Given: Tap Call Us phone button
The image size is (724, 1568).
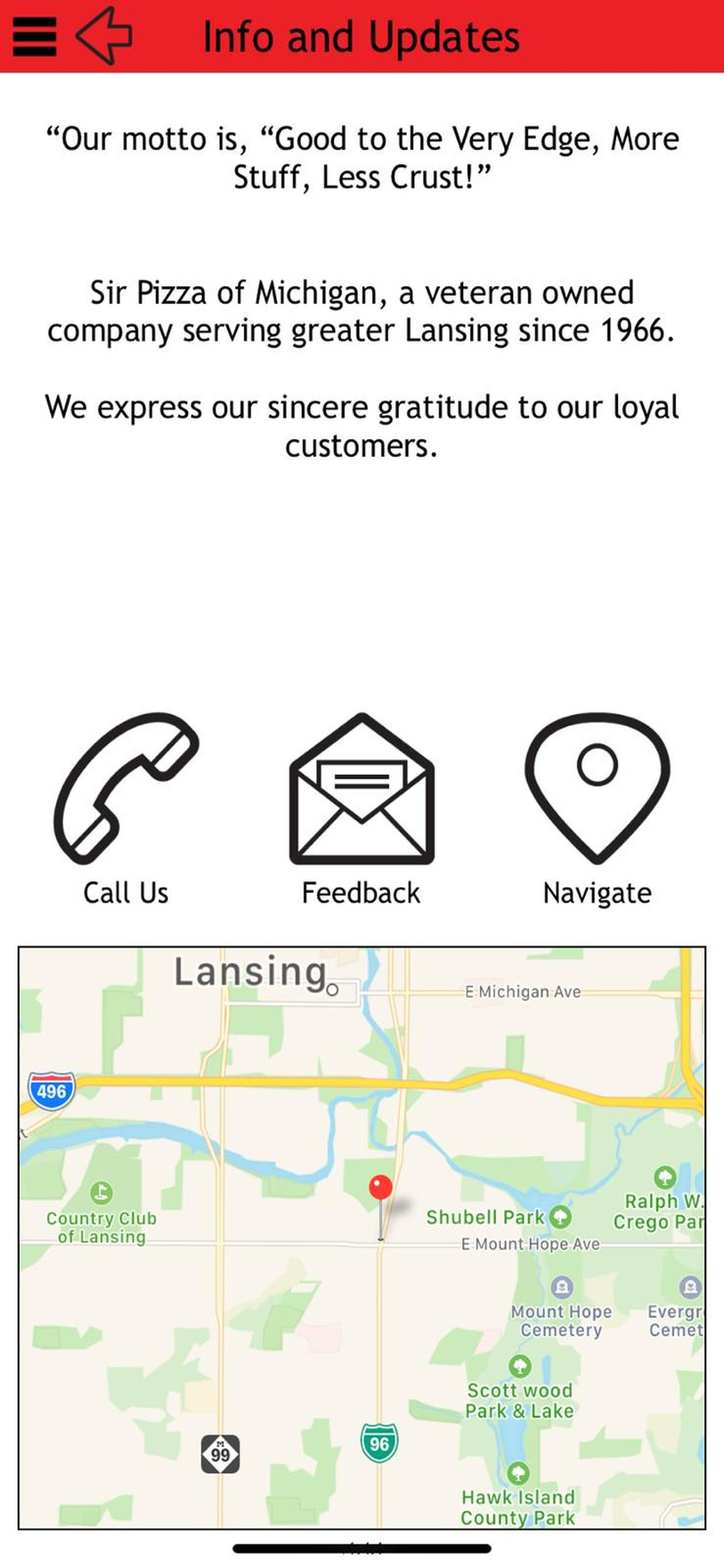Looking at the screenshot, I should (125, 810).
